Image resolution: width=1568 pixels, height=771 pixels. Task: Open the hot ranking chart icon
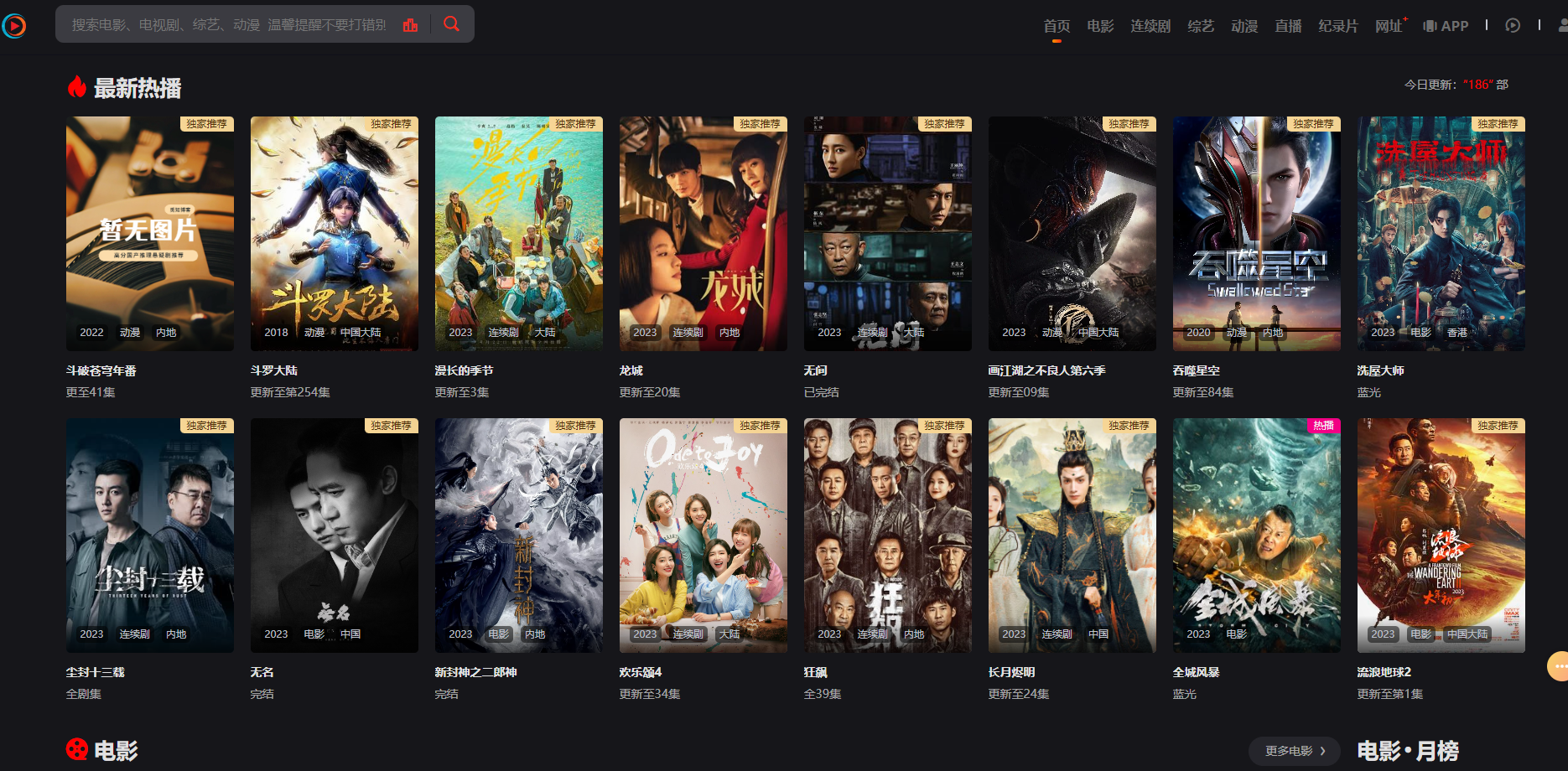pos(410,25)
